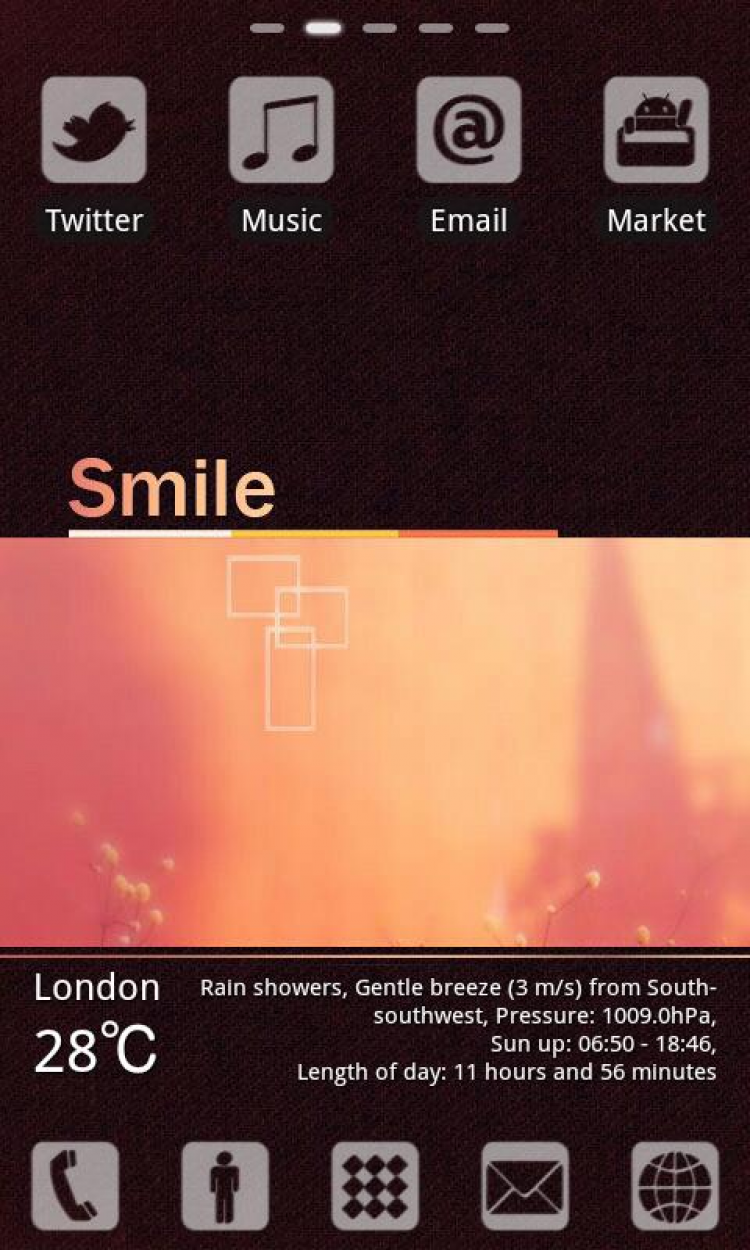Image resolution: width=750 pixels, height=1250 pixels.
Task: Launch the browser globe icon
Action: [x=675, y=1186]
